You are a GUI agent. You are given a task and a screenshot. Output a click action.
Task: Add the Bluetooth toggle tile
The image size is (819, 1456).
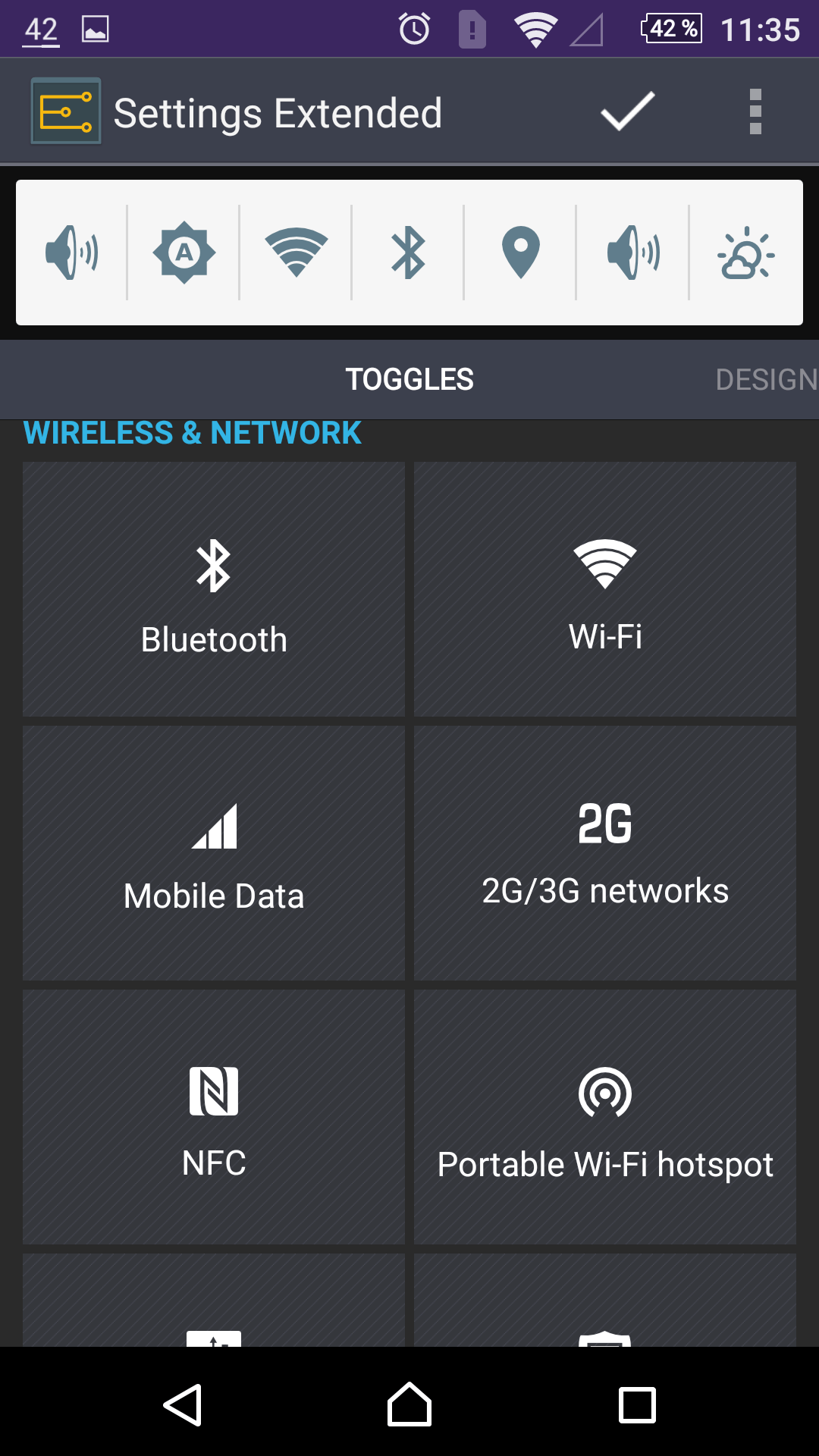214,589
